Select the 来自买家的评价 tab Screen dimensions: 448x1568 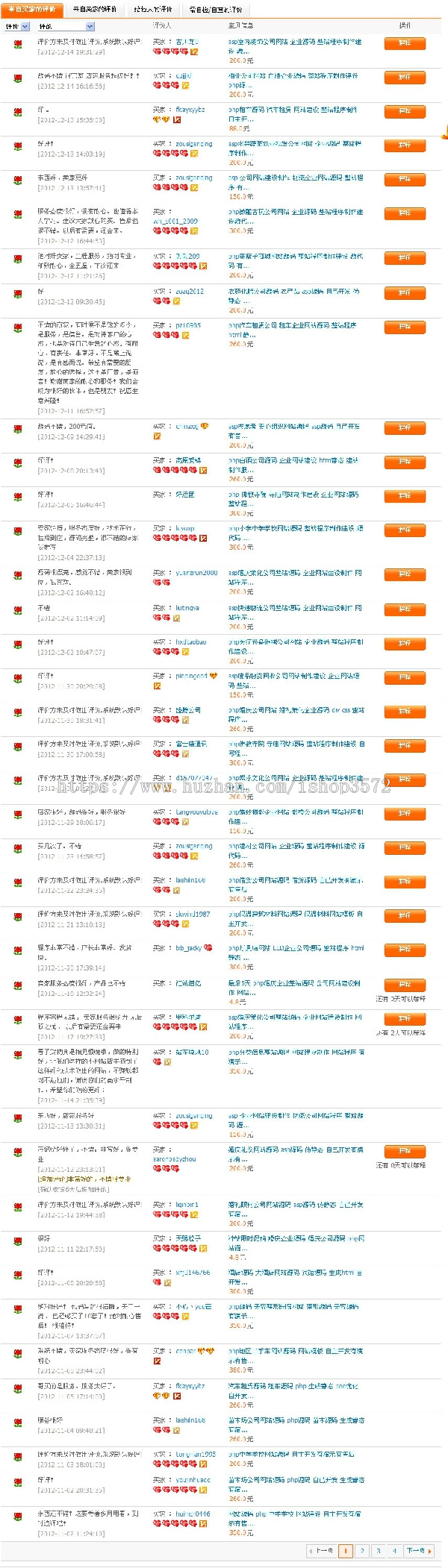pyautogui.click(x=31, y=10)
